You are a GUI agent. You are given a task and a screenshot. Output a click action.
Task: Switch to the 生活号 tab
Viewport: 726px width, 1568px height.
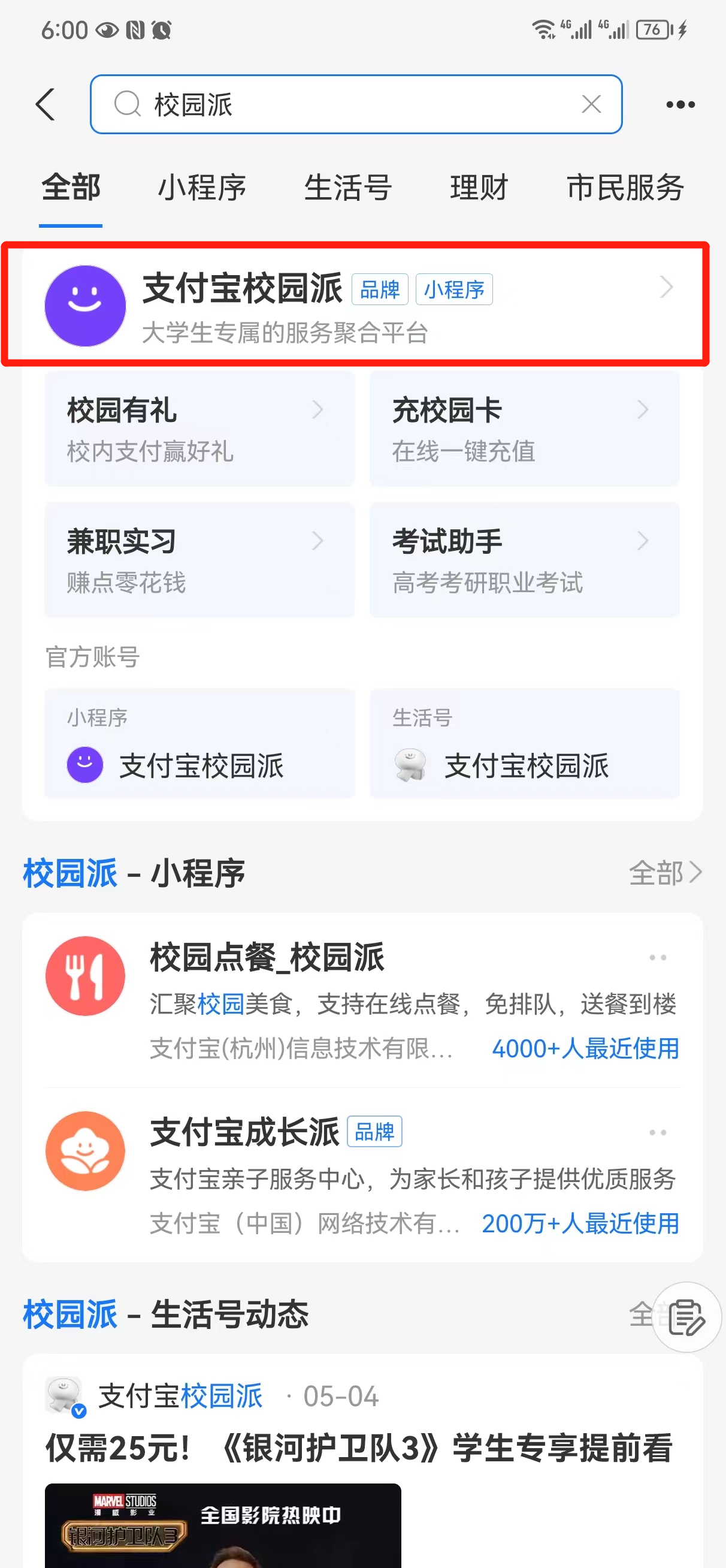click(x=347, y=188)
